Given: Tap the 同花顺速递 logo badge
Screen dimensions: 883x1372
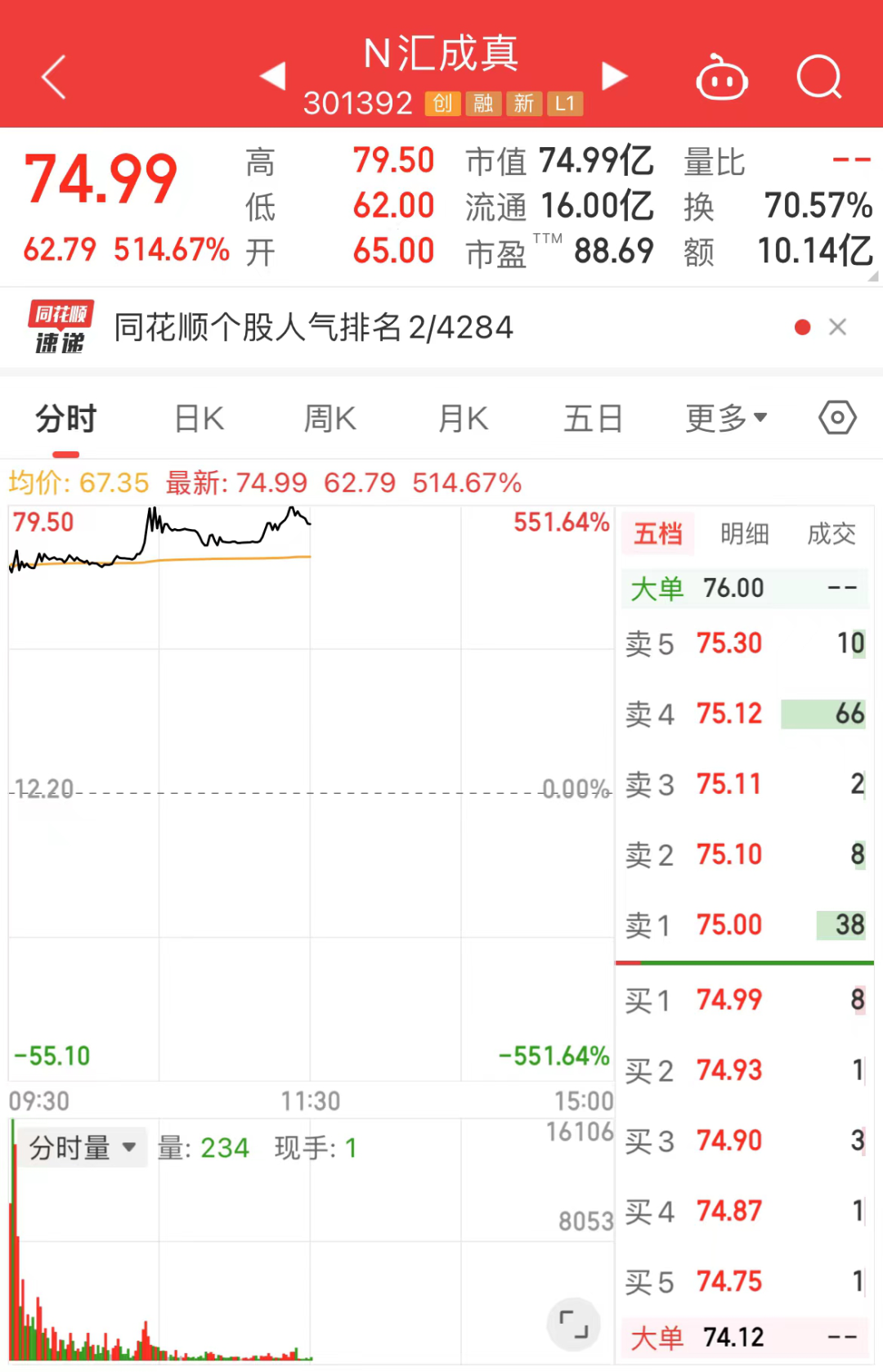Looking at the screenshot, I should (x=60, y=326).
